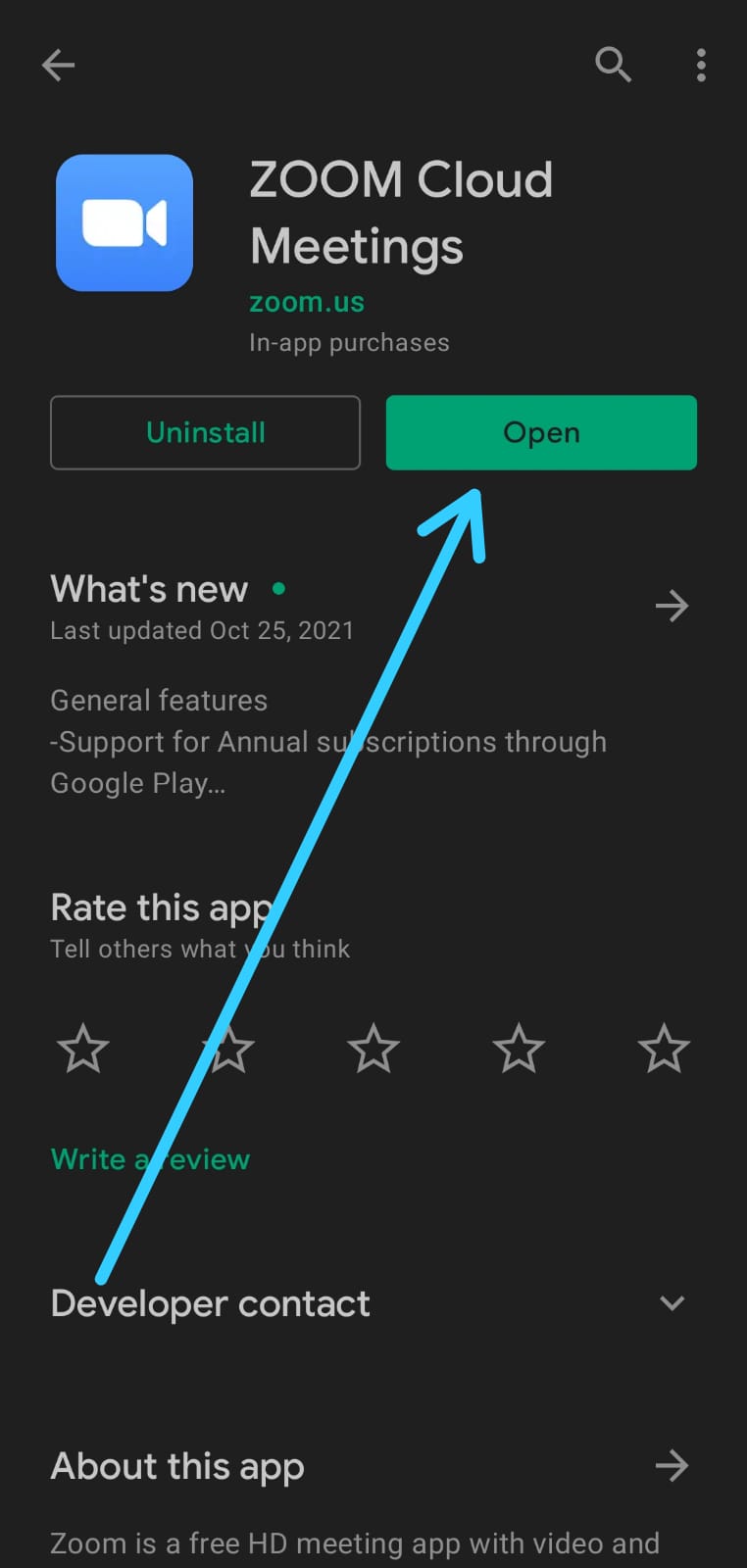Open the What's new arrow
Viewport: 747px width, 1568px height.
coord(672,606)
